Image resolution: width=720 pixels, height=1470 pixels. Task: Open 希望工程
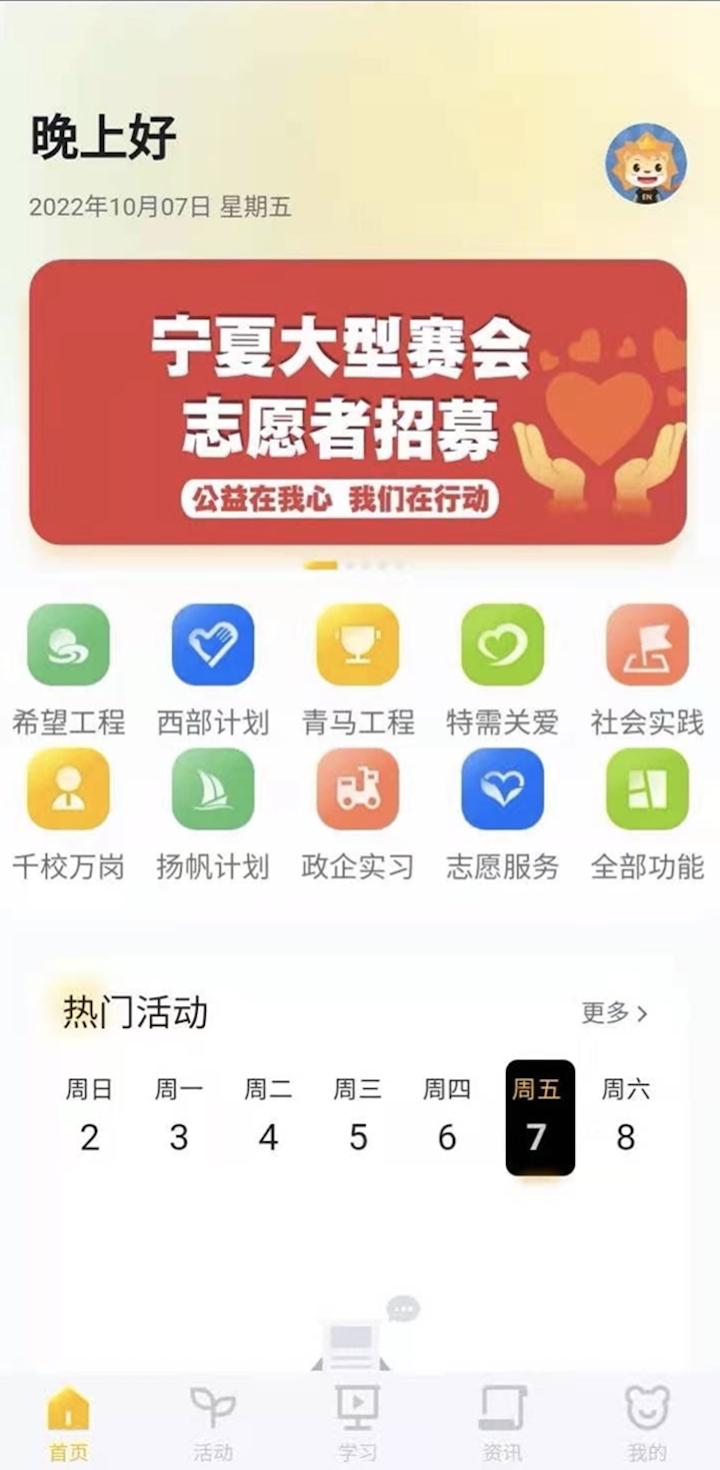pyautogui.click(x=68, y=670)
